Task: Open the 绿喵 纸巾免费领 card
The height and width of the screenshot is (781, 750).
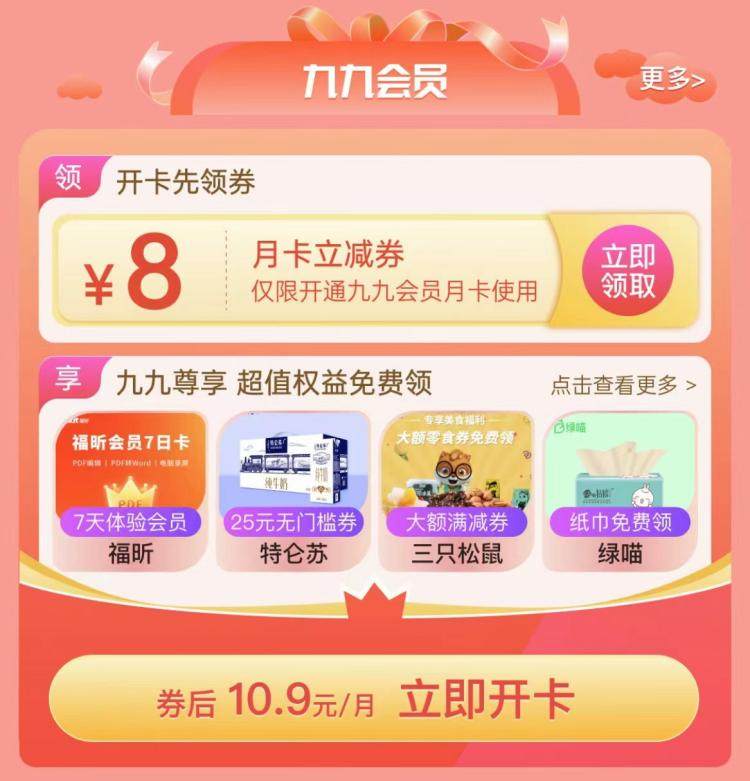Action: point(620,490)
